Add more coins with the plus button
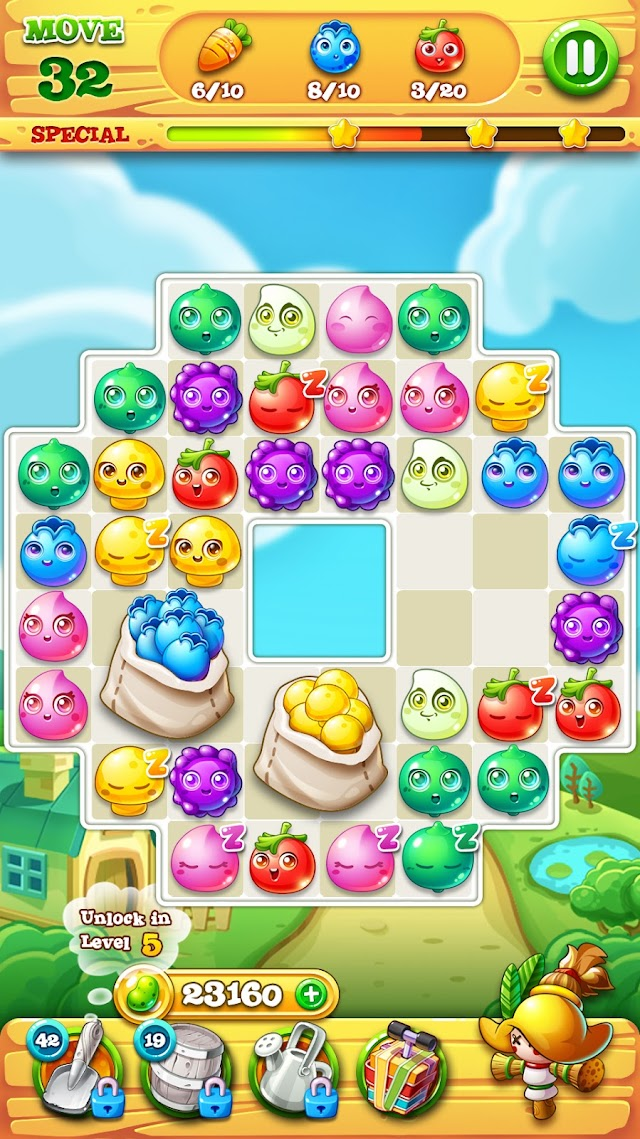640x1139 pixels. point(312,994)
